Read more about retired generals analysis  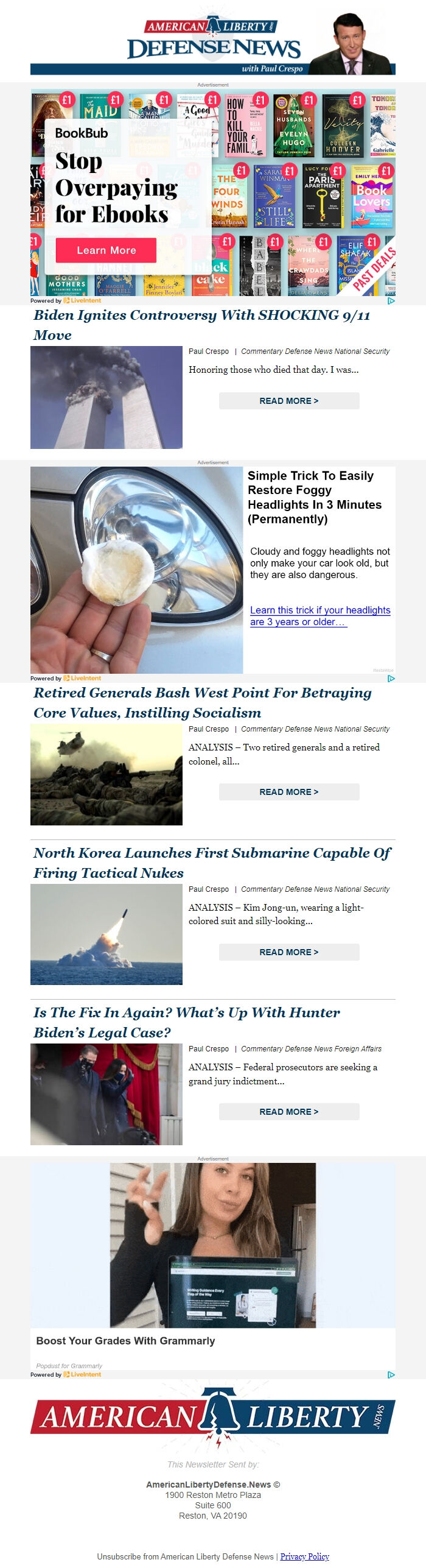[x=288, y=792]
